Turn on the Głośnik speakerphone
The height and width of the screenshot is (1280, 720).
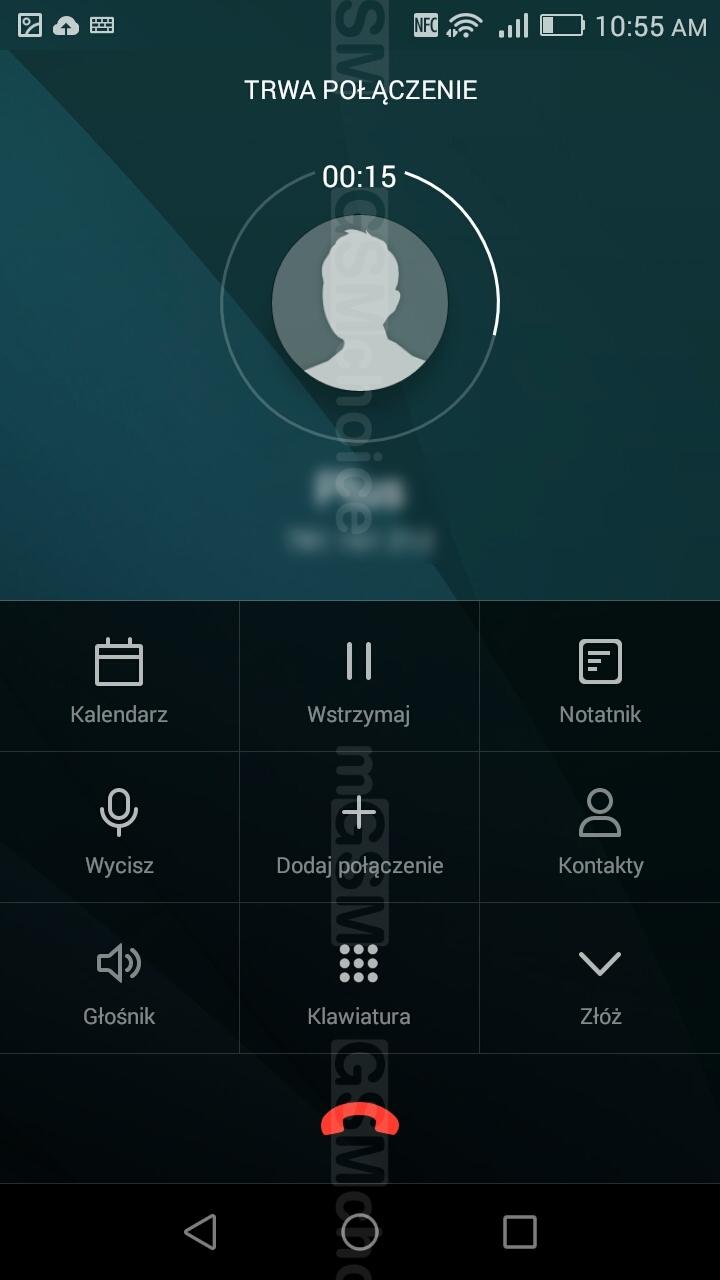coord(119,979)
